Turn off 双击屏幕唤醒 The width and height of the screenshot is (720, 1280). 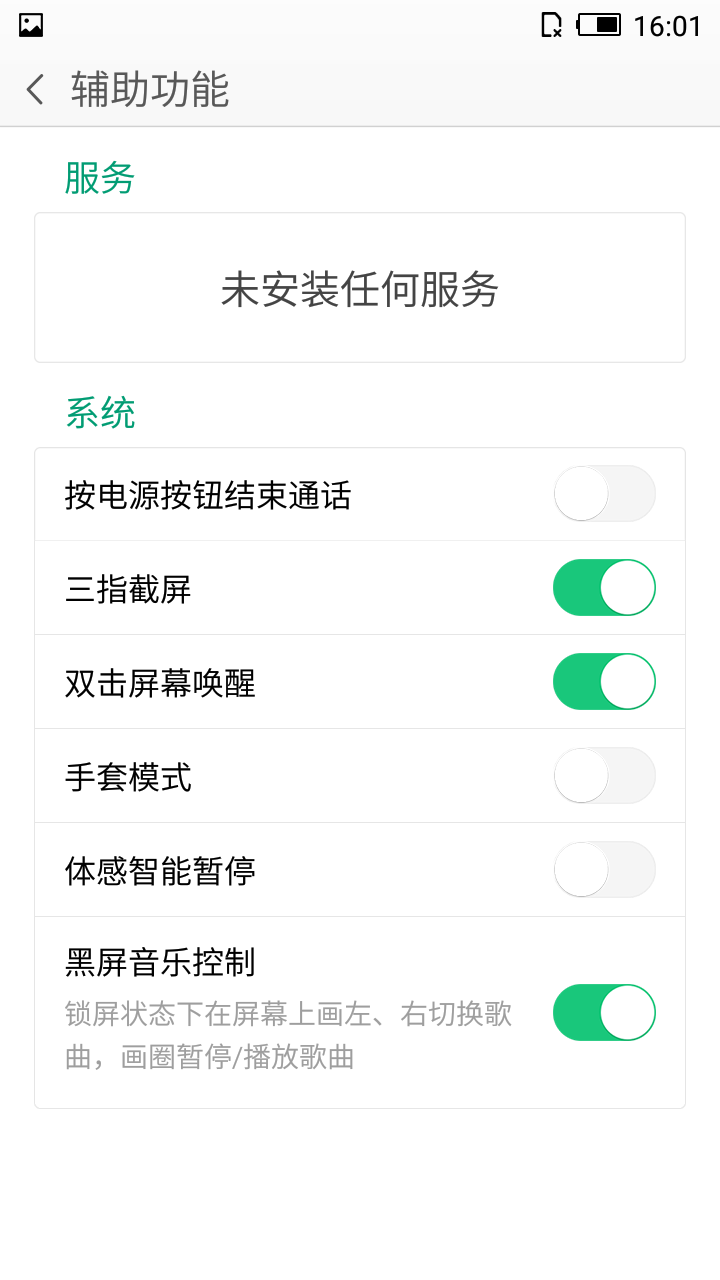pyautogui.click(x=604, y=681)
